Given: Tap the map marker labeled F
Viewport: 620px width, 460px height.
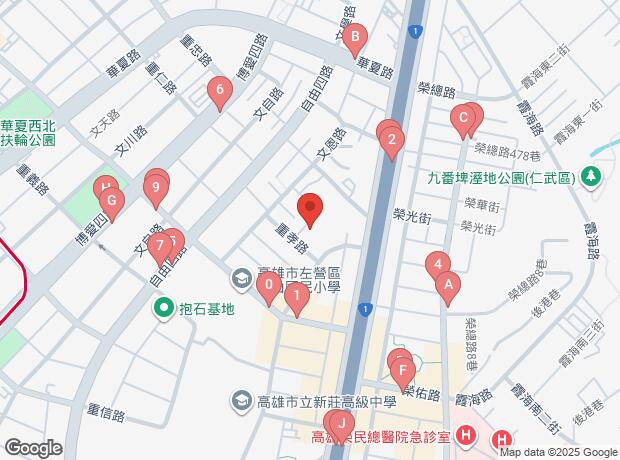Looking at the screenshot, I should point(402,374).
